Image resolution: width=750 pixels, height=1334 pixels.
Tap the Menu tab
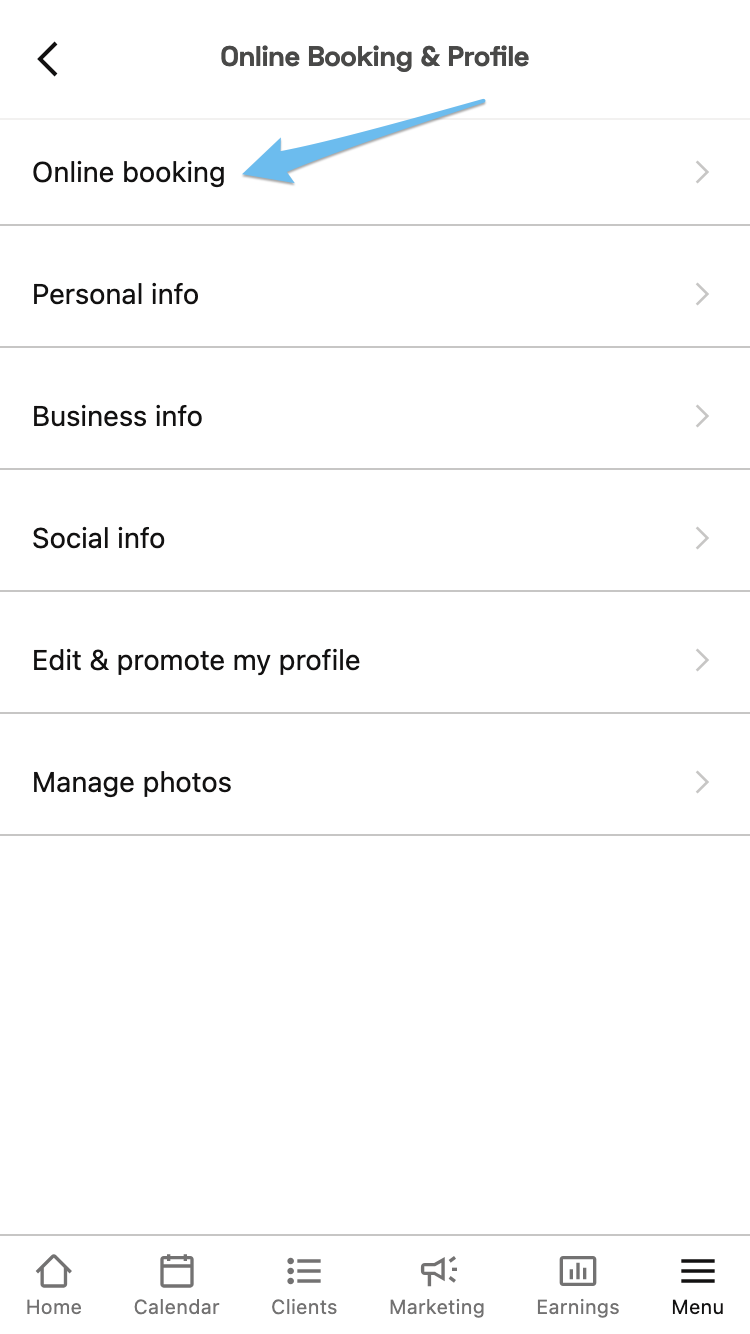click(698, 1285)
